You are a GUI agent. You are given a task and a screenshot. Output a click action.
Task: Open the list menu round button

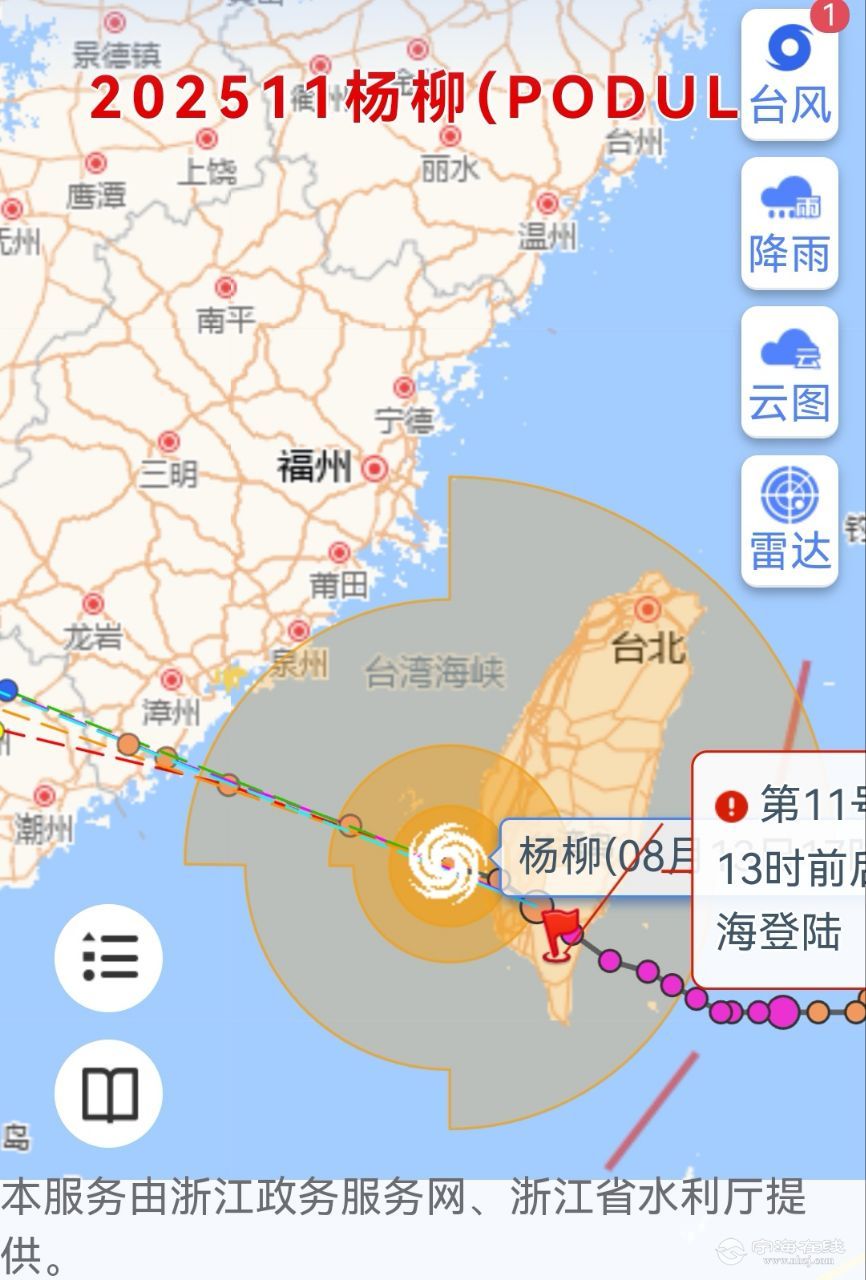click(x=109, y=957)
